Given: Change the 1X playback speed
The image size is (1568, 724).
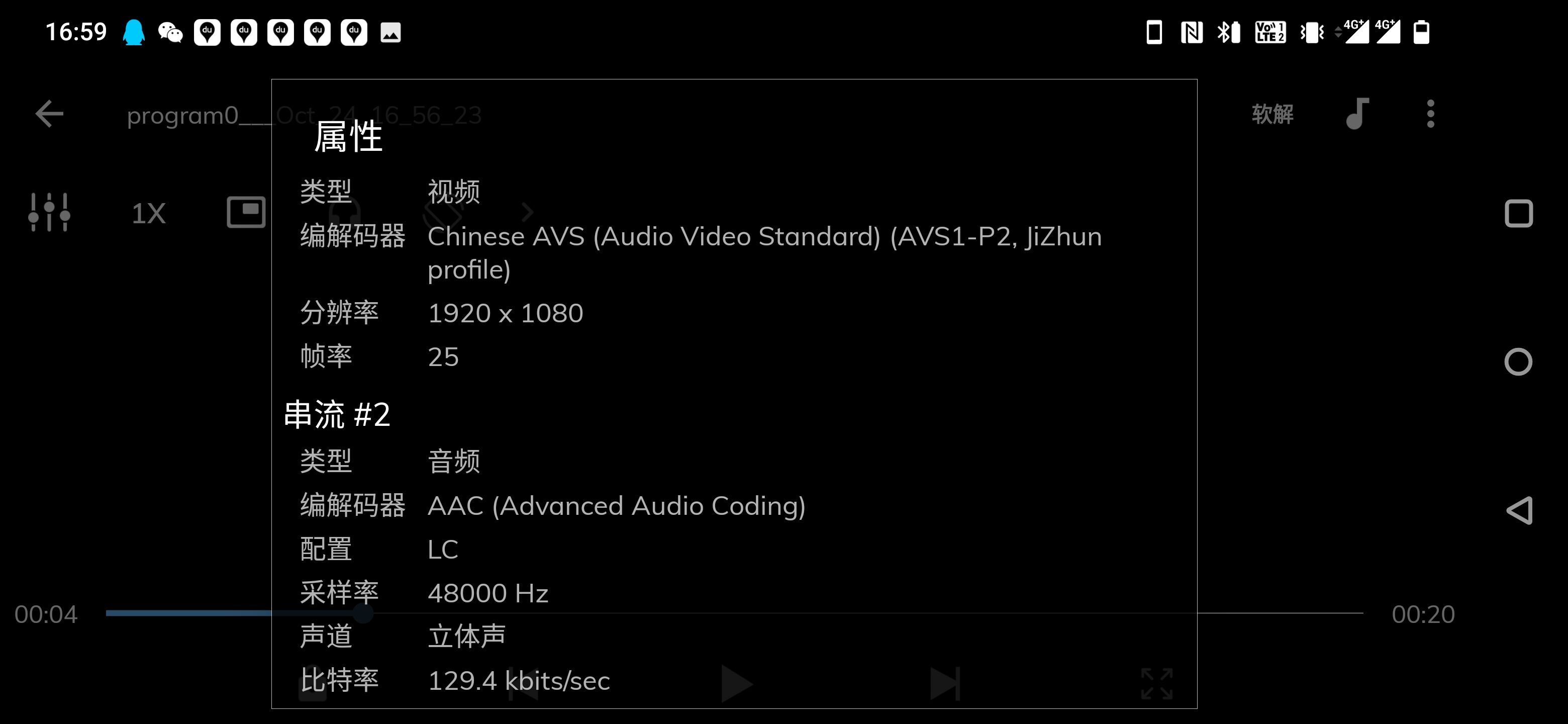Looking at the screenshot, I should [x=149, y=214].
